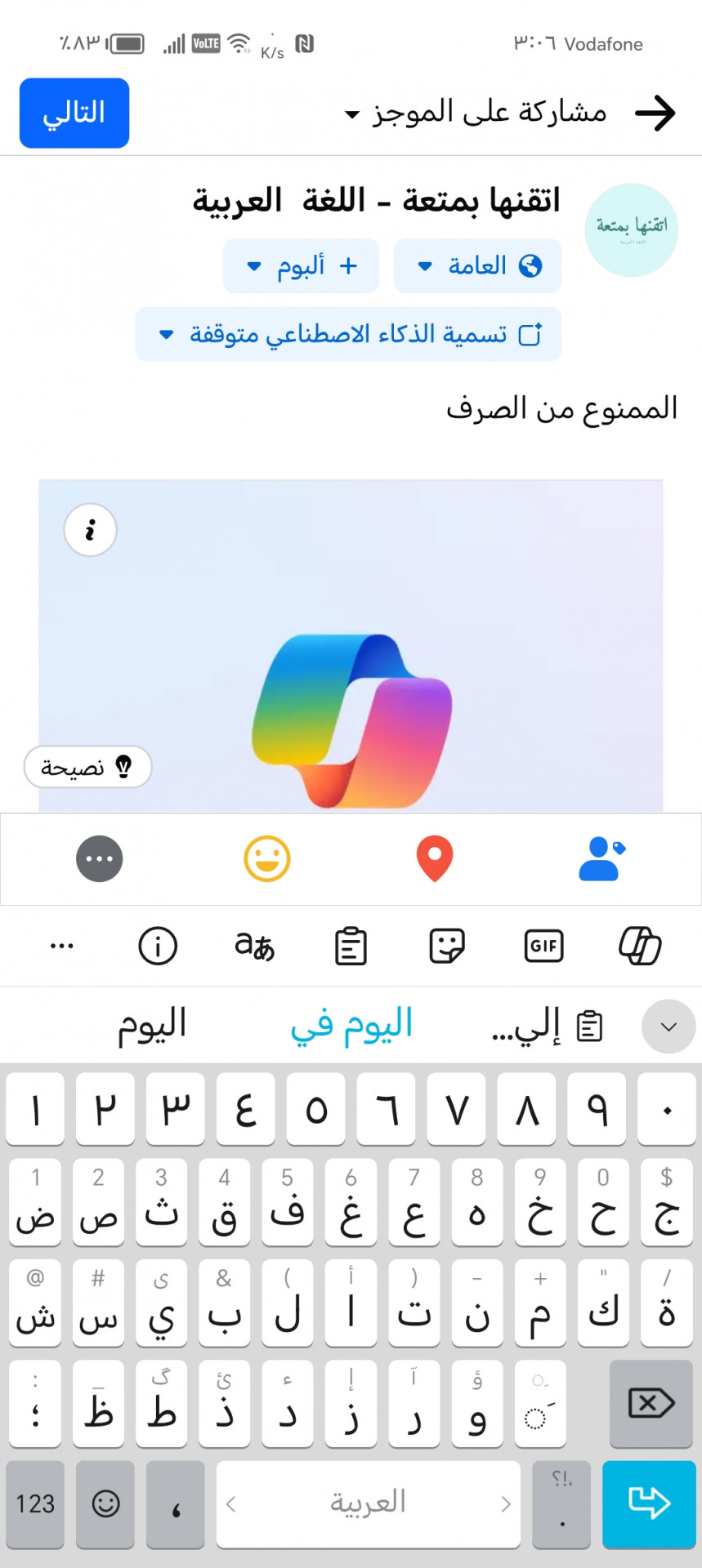
Task: Open the keyboard clipboard tool
Action: [351, 947]
